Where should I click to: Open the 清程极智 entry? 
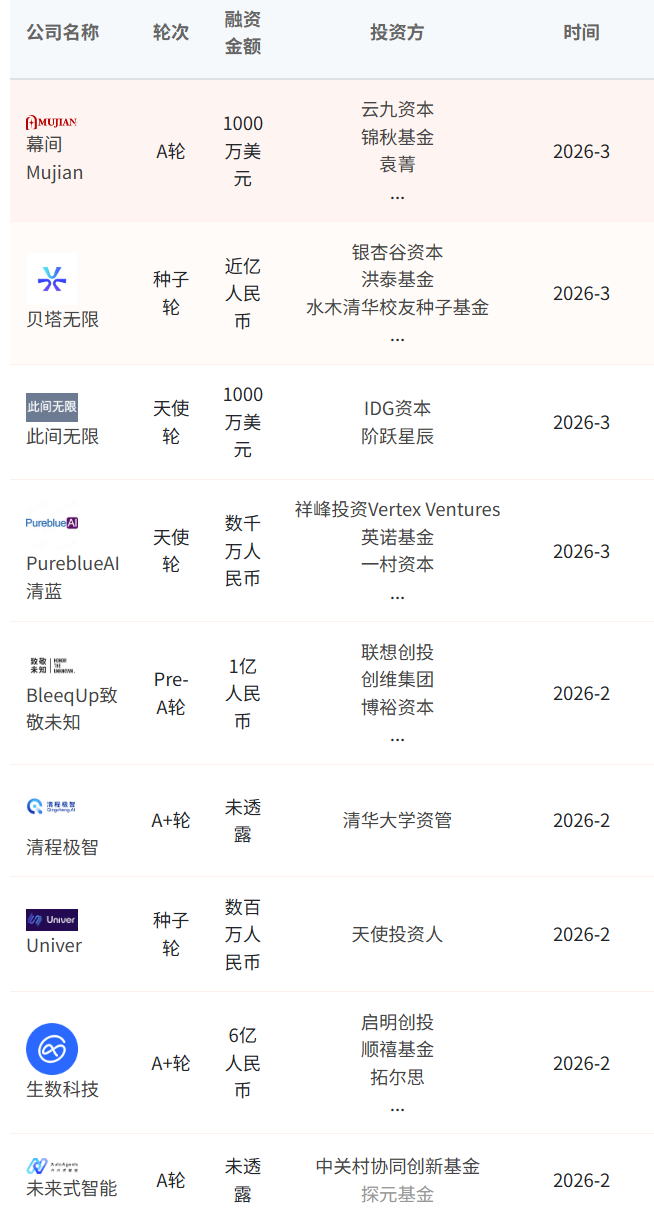pyautogui.click(x=62, y=847)
